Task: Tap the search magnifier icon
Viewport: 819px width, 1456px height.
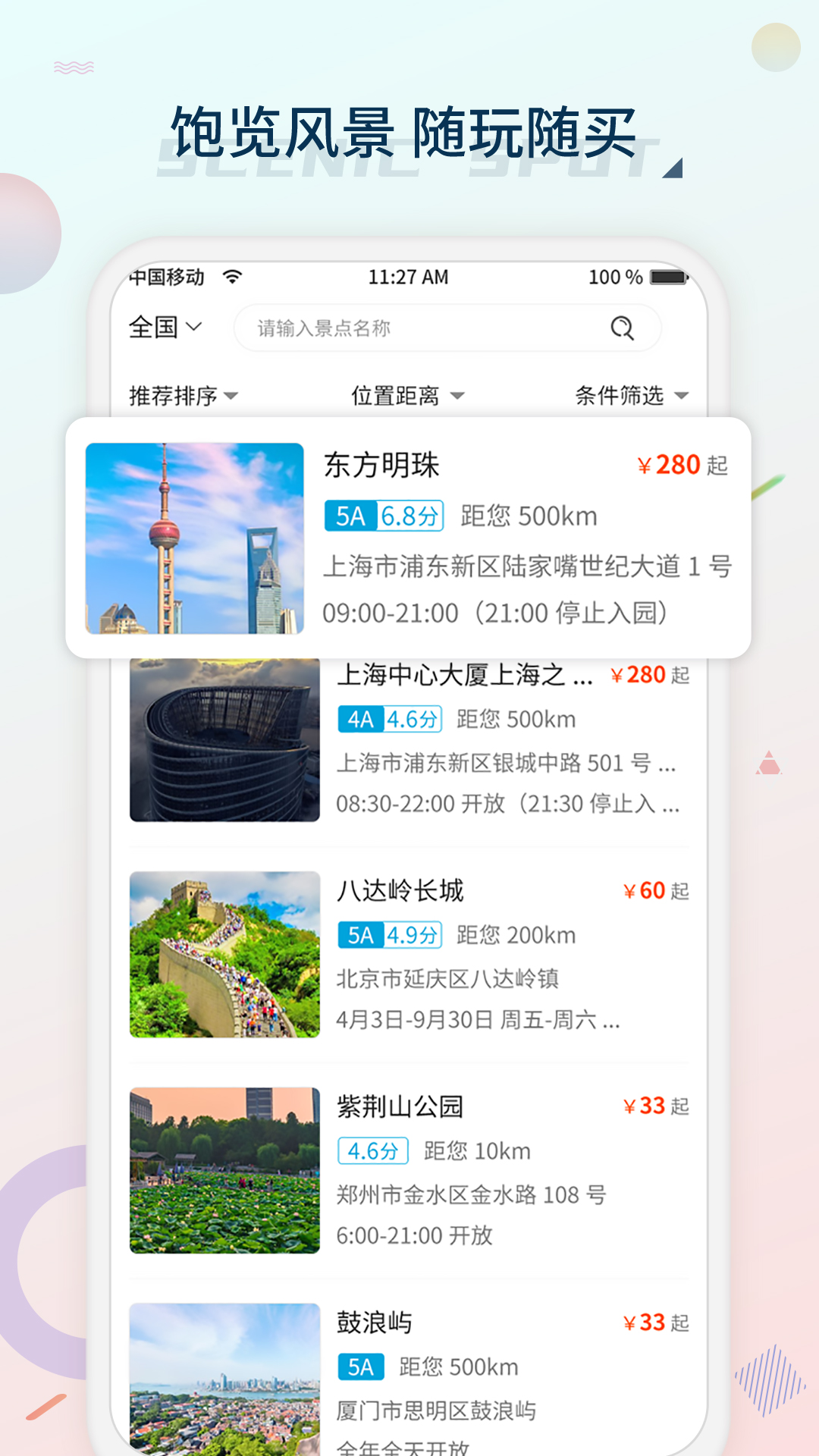Action: pyautogui.click(x=623, y=328)
